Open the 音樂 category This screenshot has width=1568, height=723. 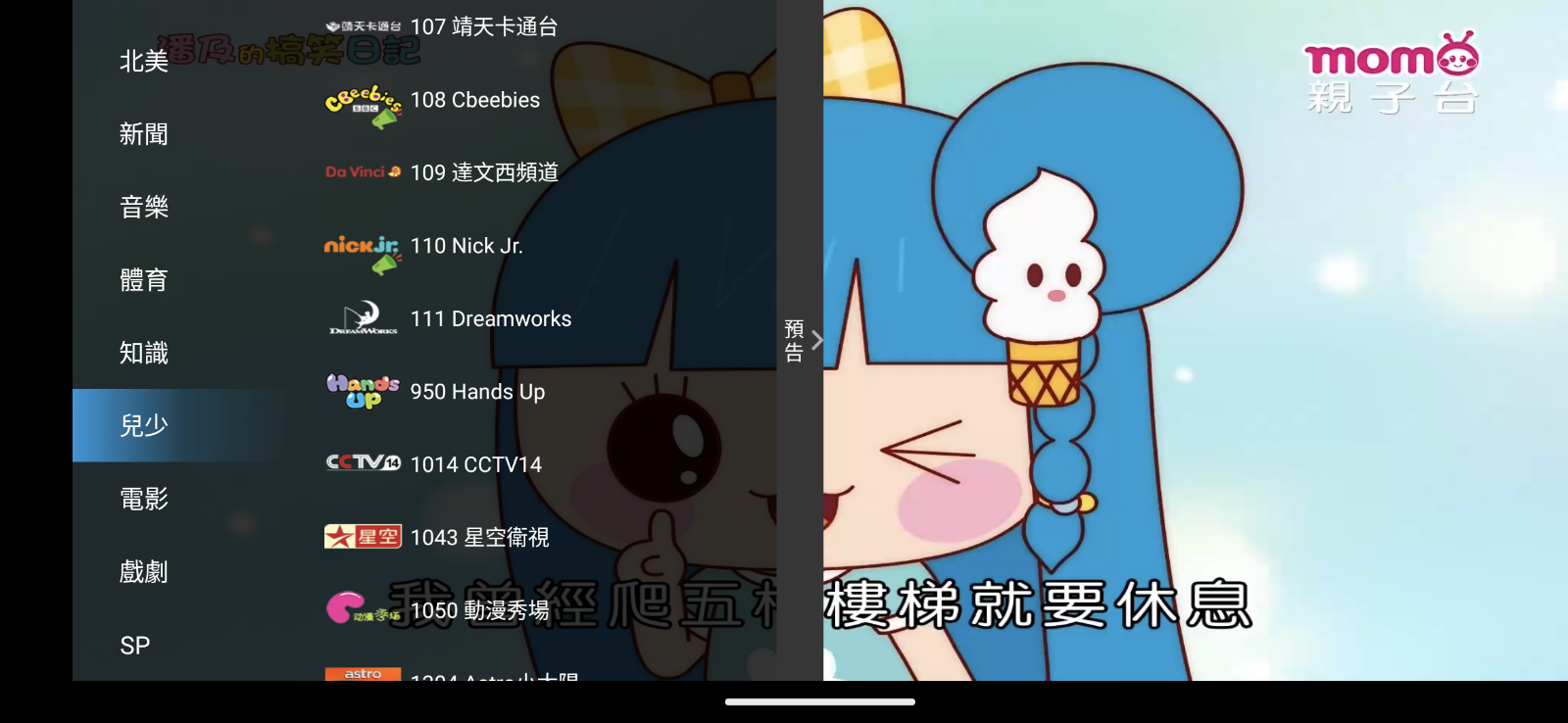(144, 207)
